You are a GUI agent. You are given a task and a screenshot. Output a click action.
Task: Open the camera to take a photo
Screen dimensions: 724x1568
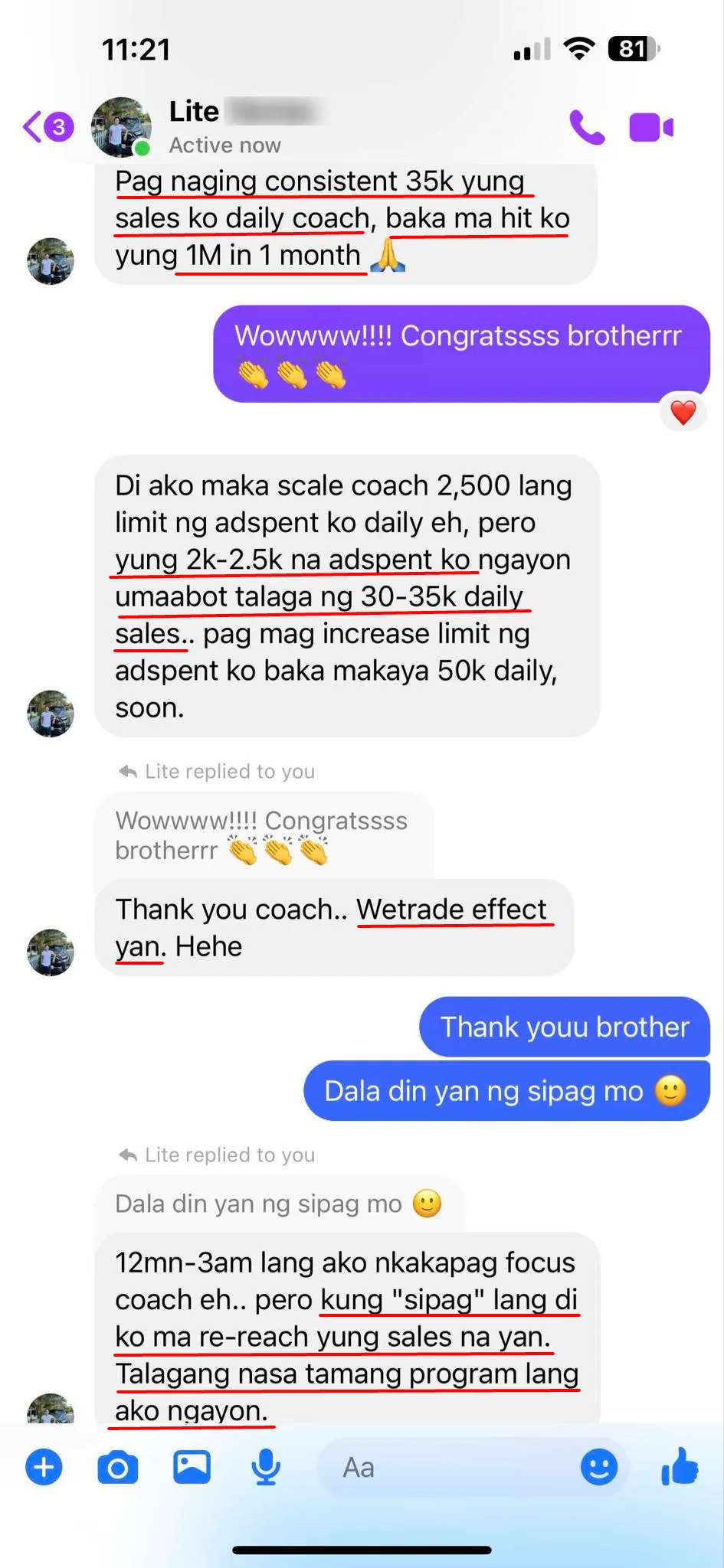point(118,1468)
